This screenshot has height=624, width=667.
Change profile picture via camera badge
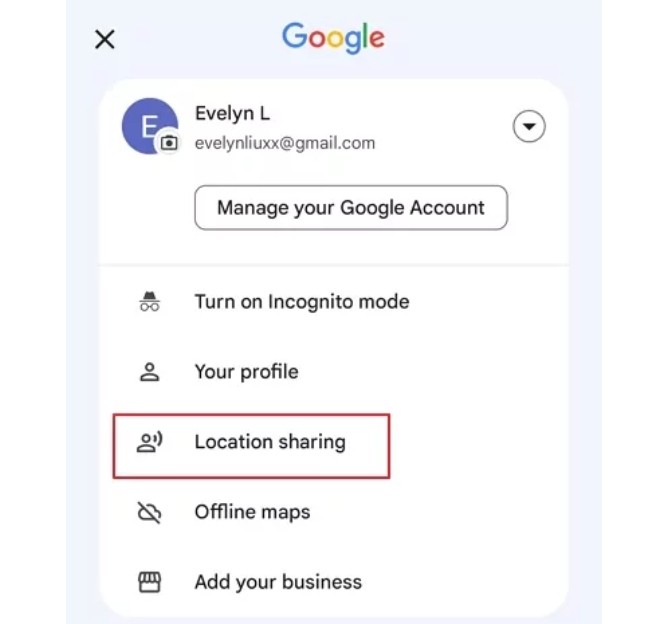pyautogui.click(x=169, y=143)
